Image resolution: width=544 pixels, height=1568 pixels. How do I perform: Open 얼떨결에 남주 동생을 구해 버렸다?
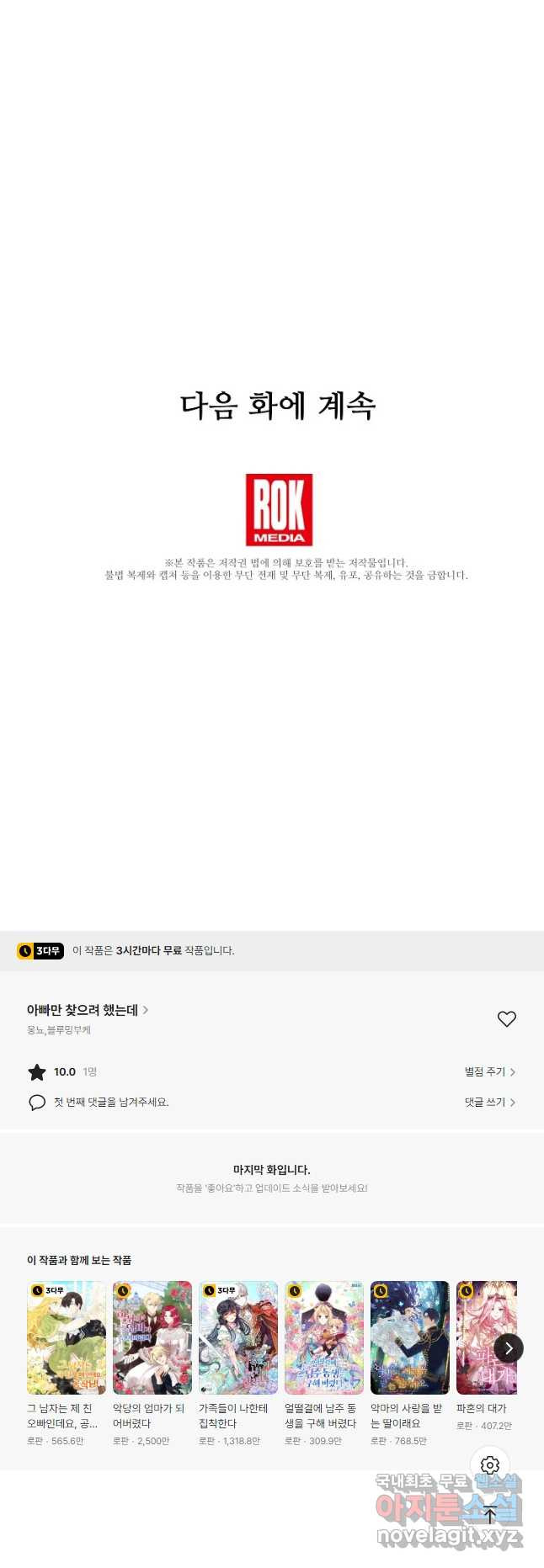click(324, 1338)
